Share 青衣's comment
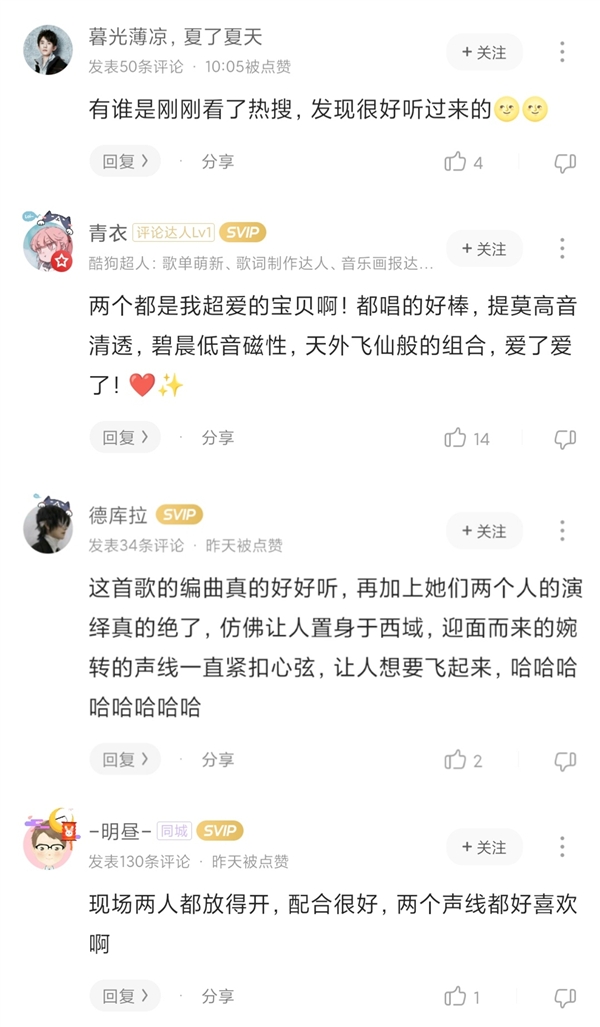Screen dimensions: 600x1027 [217, 437]
